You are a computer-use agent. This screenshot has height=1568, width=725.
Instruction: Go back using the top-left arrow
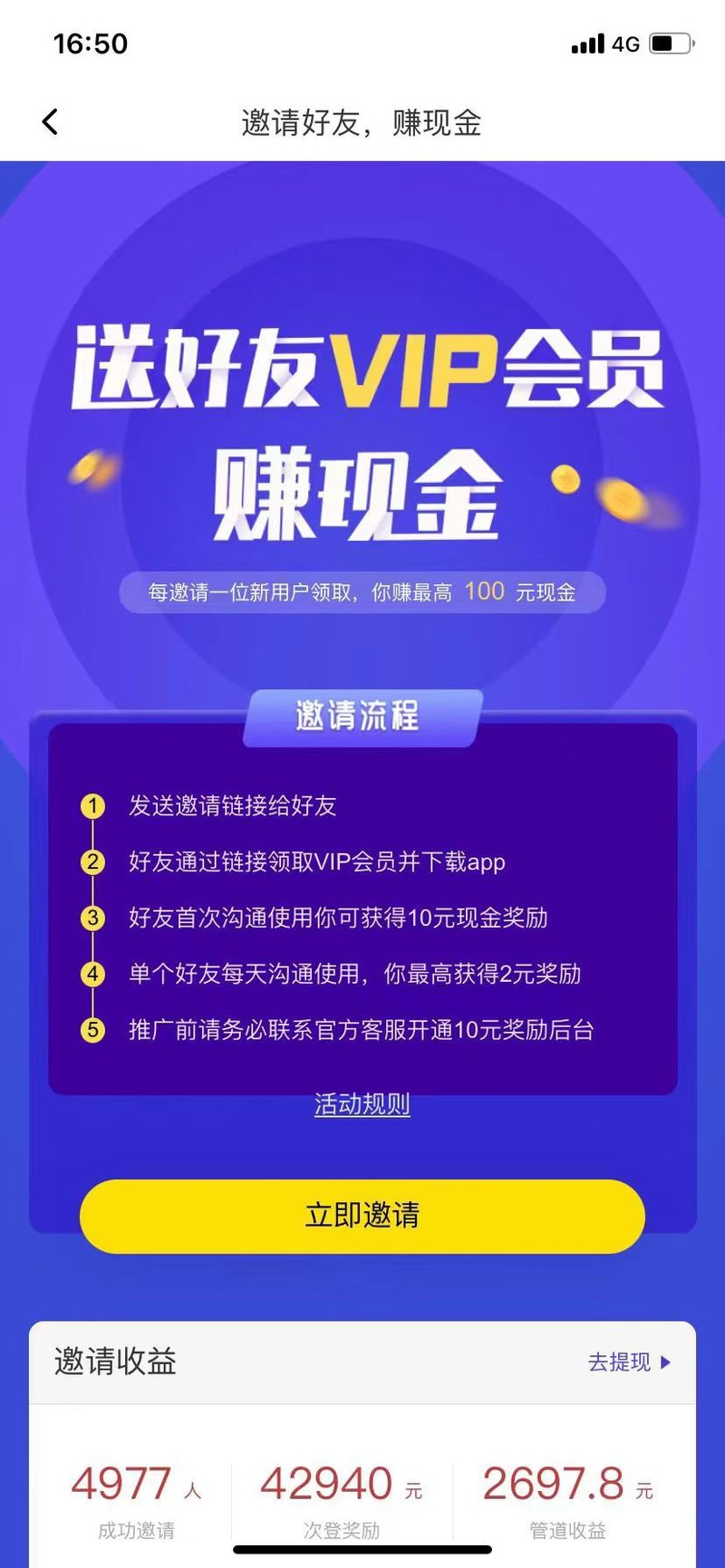tap(51, 122)
